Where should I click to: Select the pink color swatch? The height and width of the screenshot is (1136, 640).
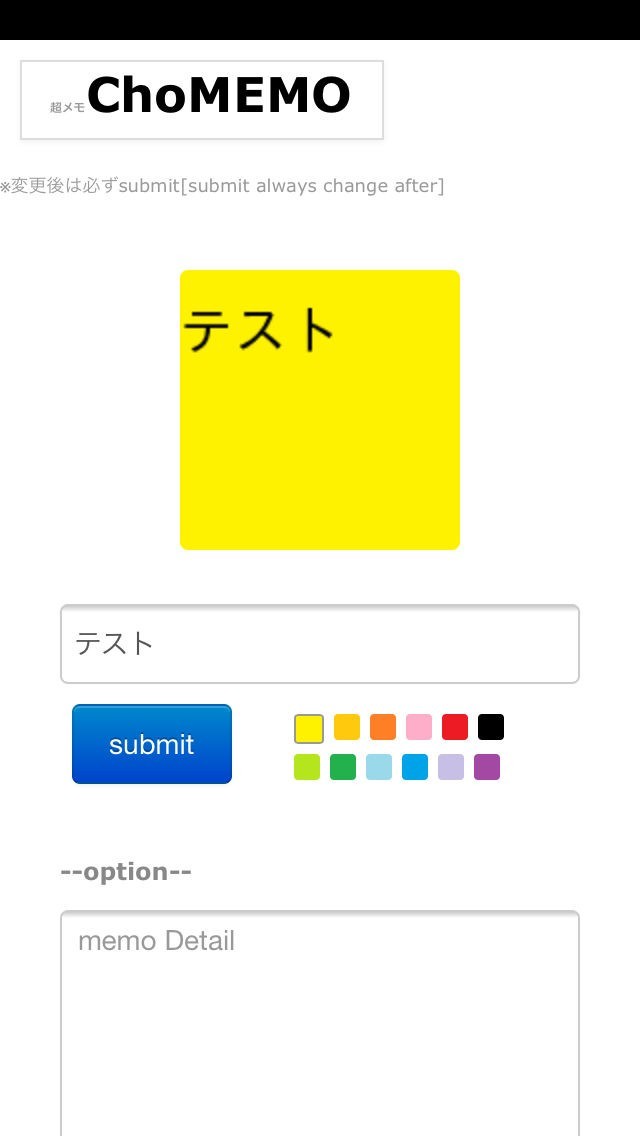419,727
